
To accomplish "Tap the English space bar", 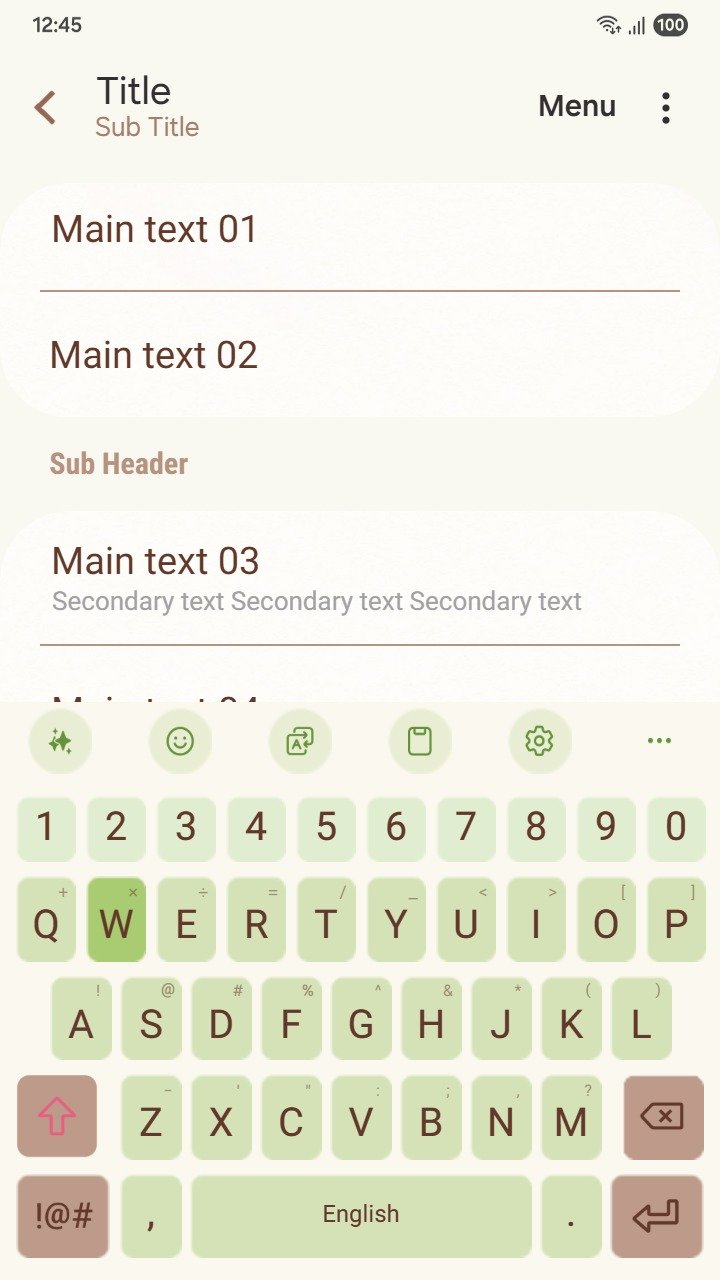I will [361, 1216].
